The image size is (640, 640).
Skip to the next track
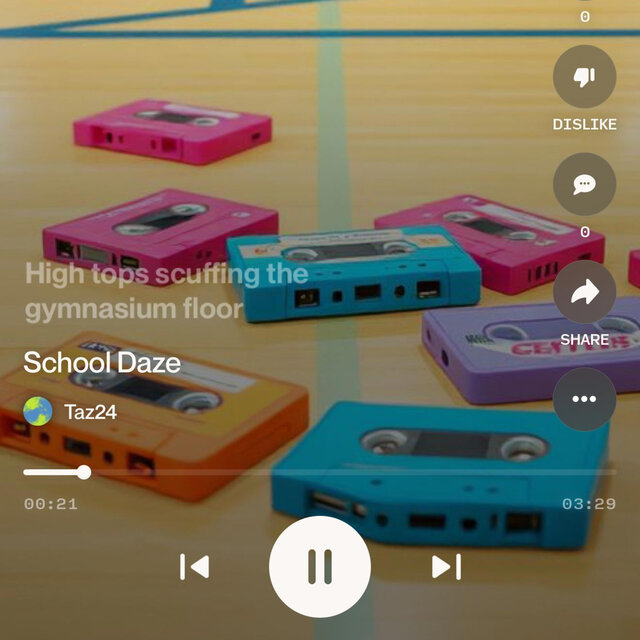(x=446, y=567)
